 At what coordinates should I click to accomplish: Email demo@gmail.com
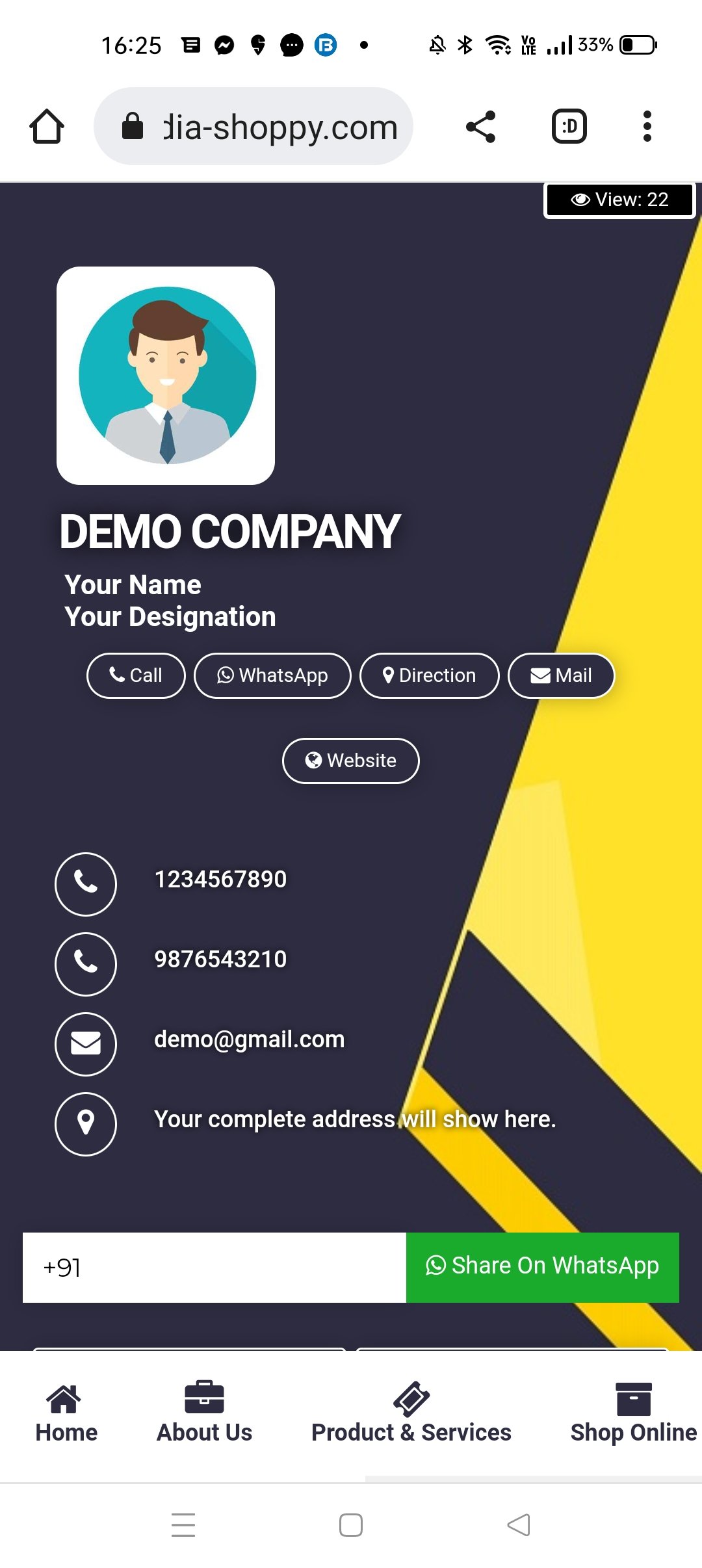(249, 1039)
